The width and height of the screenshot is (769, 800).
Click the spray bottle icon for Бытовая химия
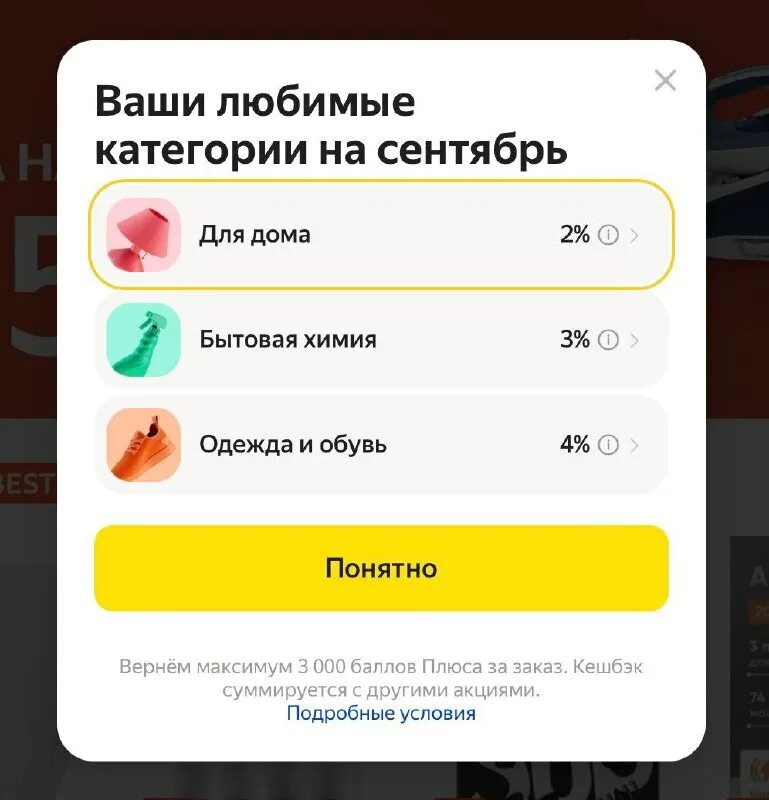[x=141, y=339]
